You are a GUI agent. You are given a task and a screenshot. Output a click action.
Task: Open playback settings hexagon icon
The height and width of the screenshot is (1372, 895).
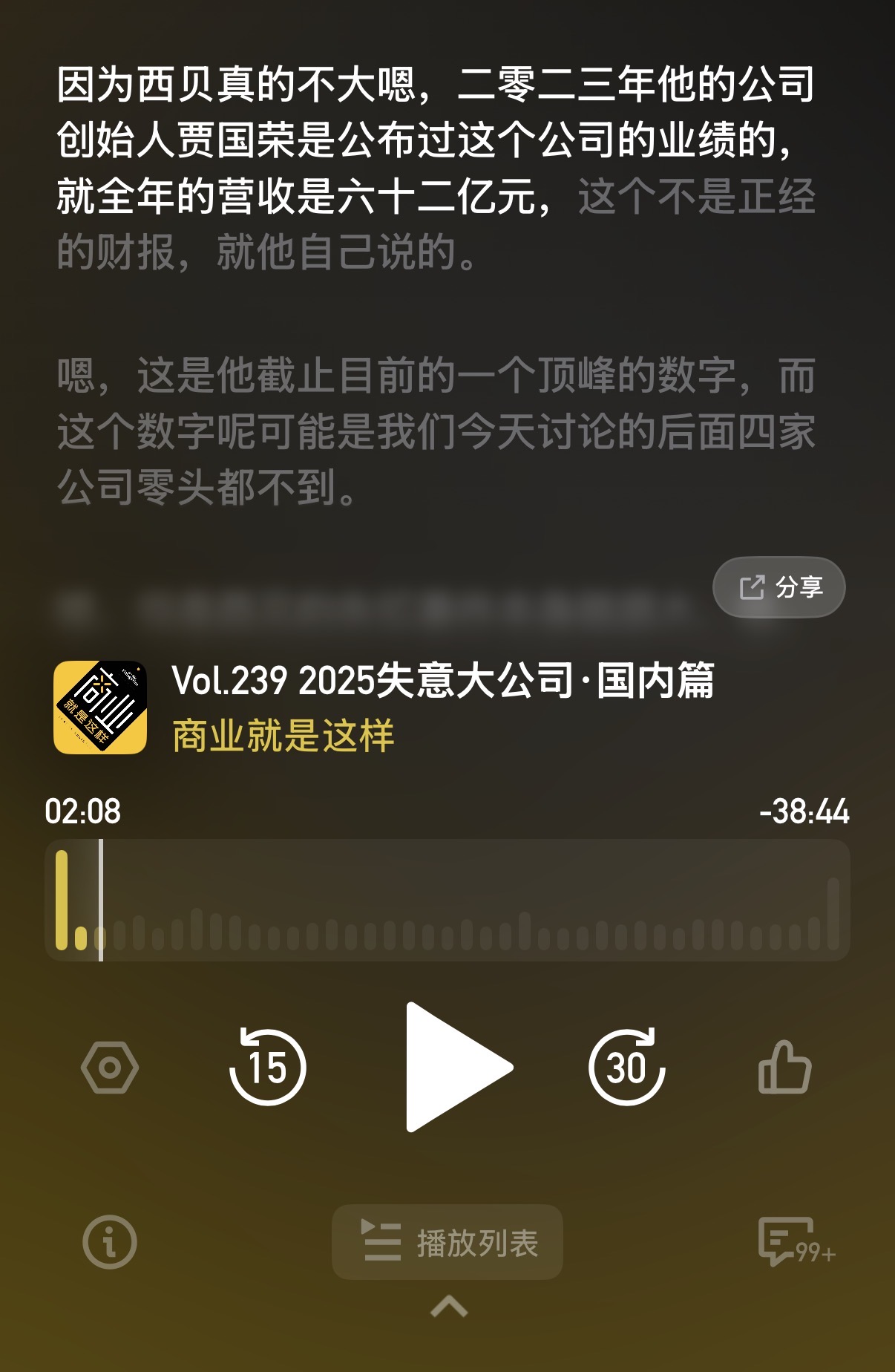pyautogui.click(x=110, y=1067)
